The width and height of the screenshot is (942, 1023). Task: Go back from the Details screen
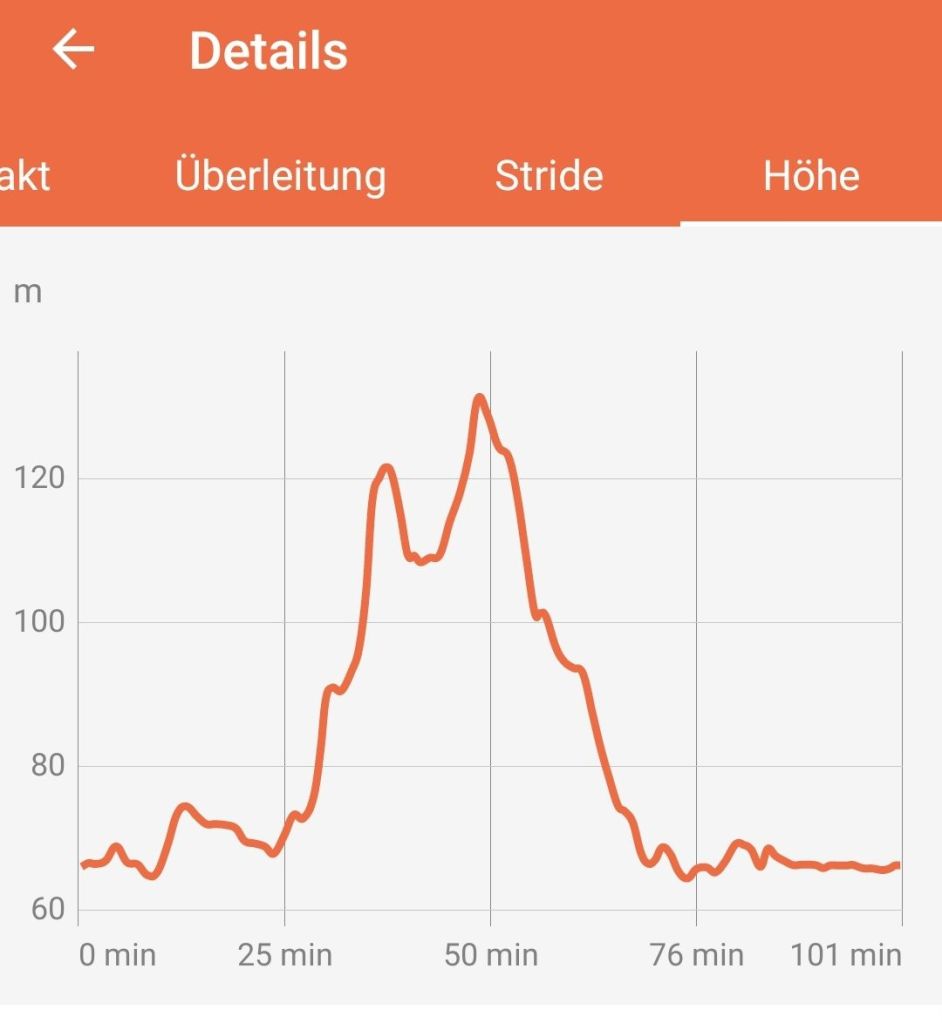tap(73, 50)
